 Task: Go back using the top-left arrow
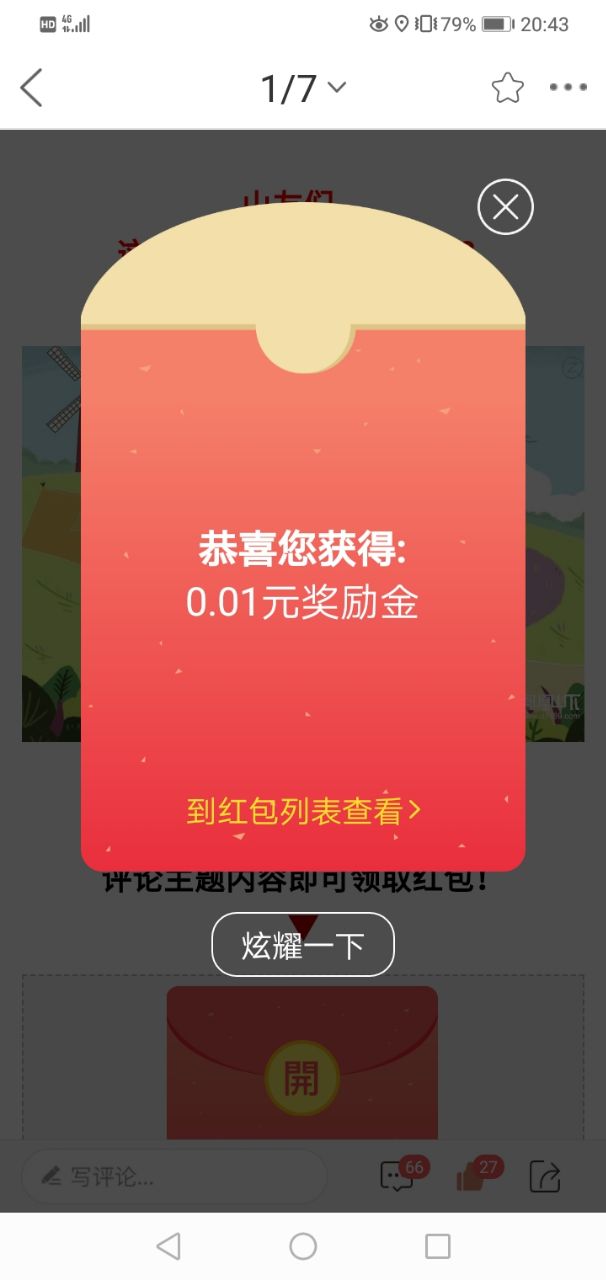click(32, 88)
